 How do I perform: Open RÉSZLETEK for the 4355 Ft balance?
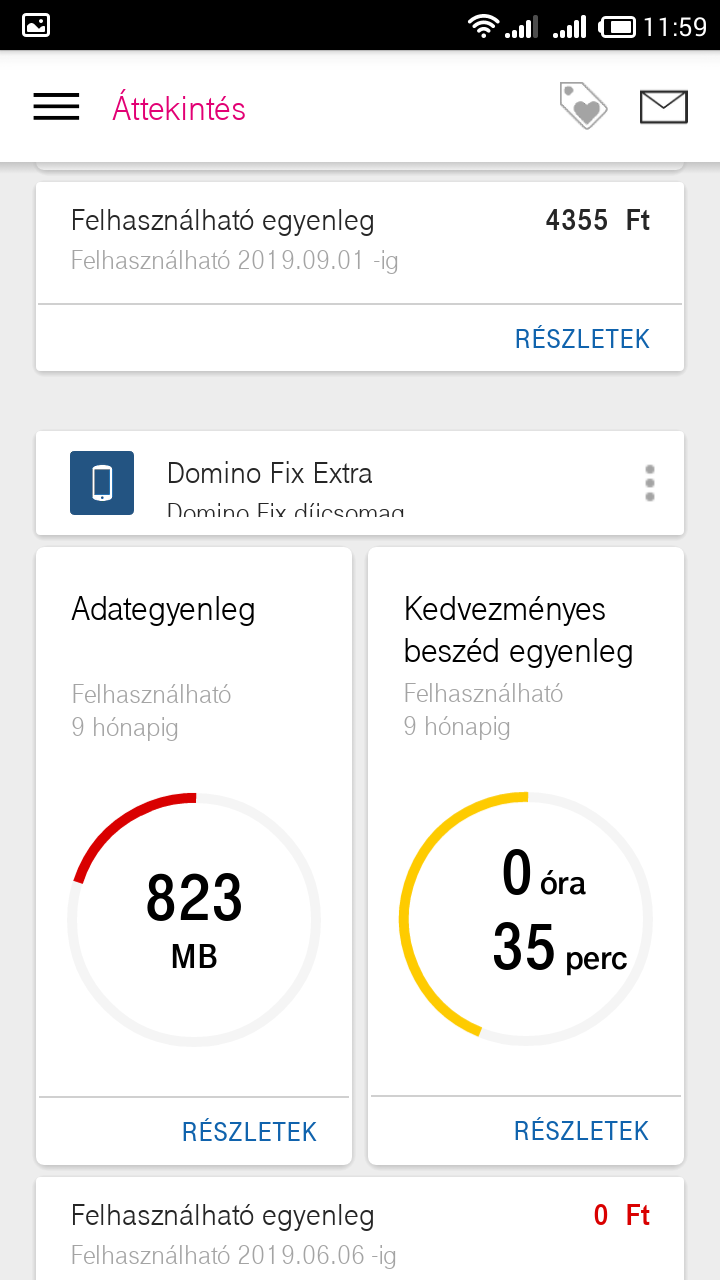tap(582, 339)
